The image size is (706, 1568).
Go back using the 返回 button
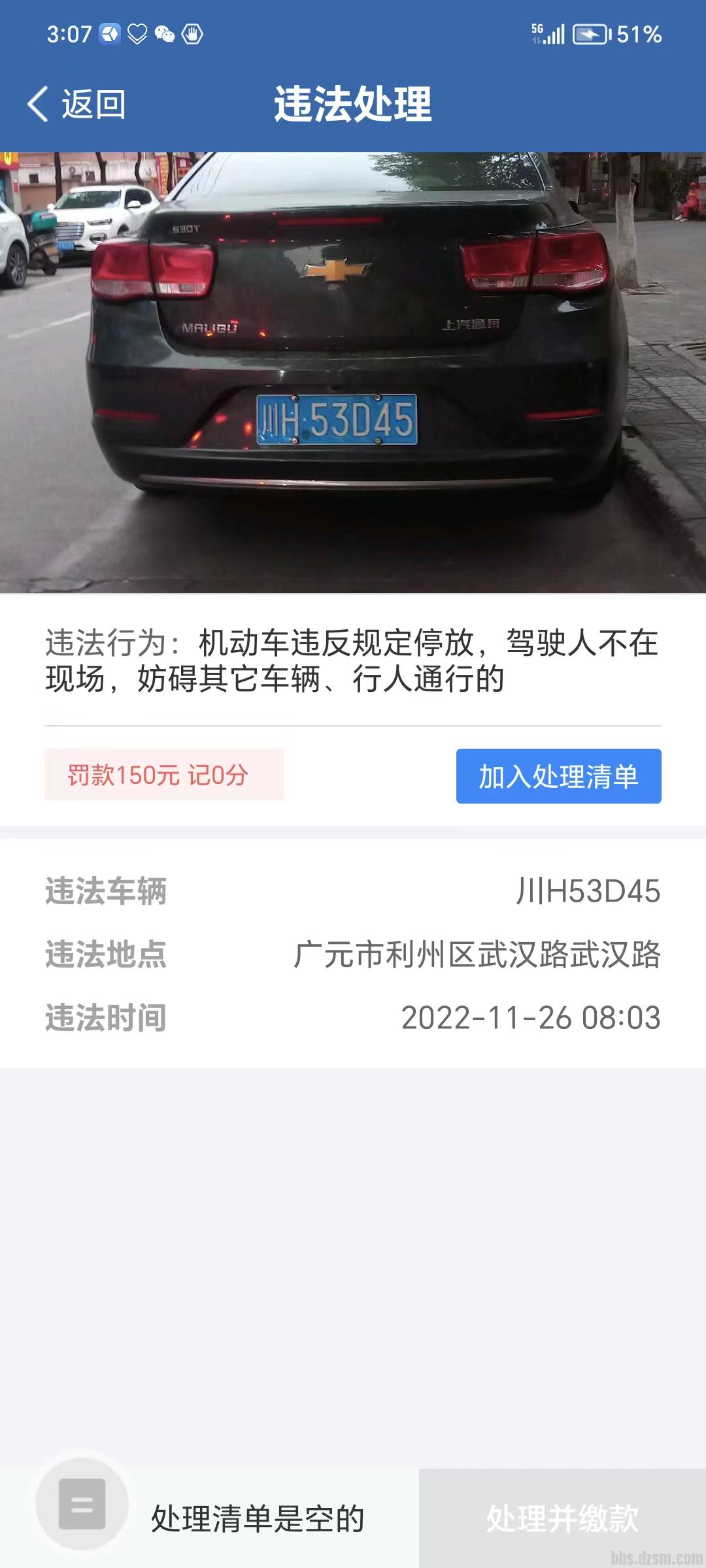[x=77, y=105]
